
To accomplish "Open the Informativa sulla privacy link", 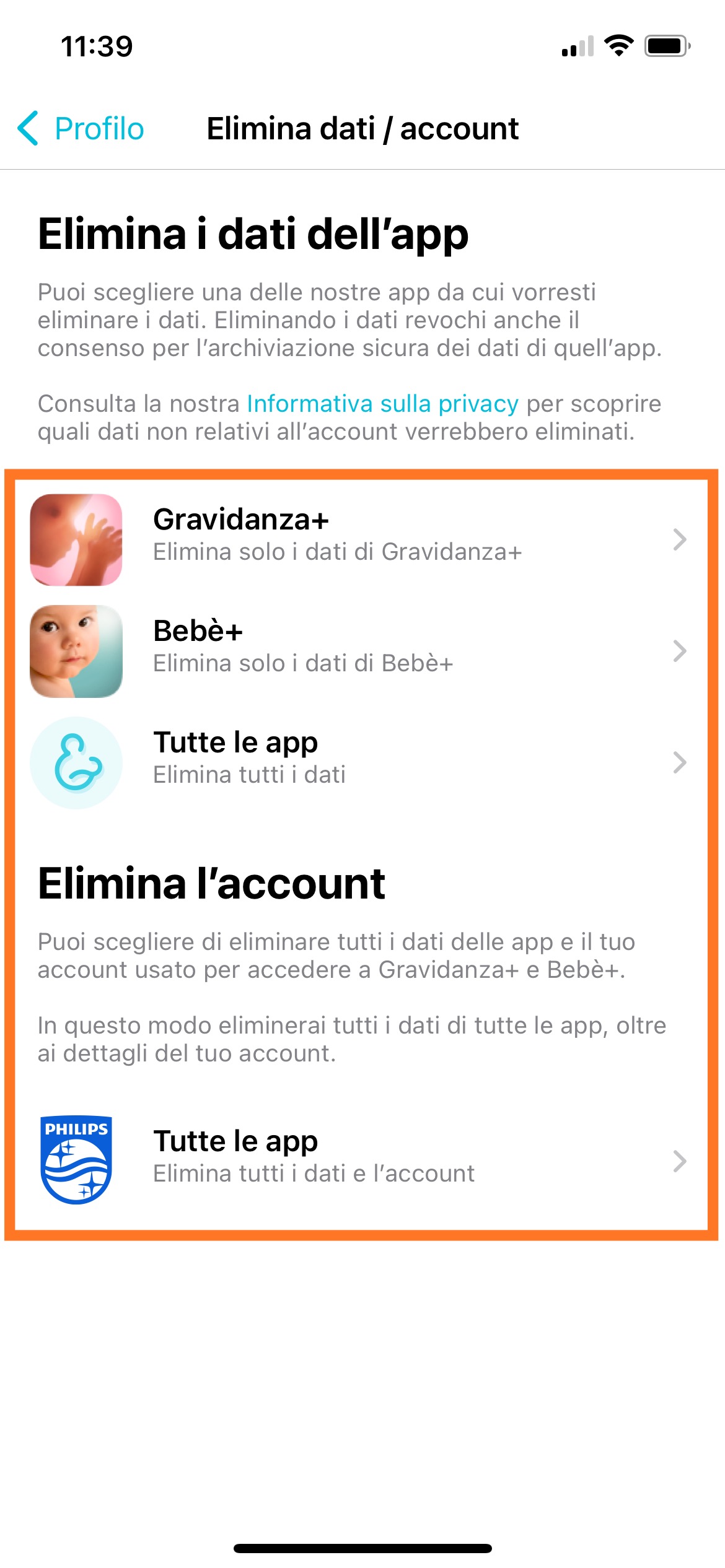I will tap(382, 404).
